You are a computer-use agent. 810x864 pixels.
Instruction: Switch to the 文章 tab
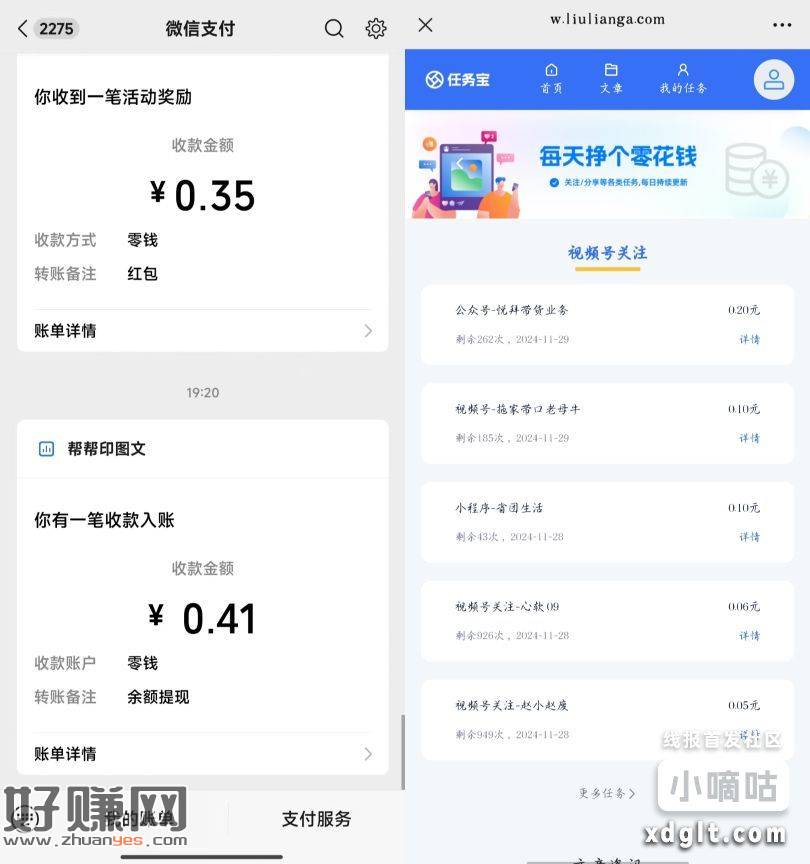(x=611, y=79)
